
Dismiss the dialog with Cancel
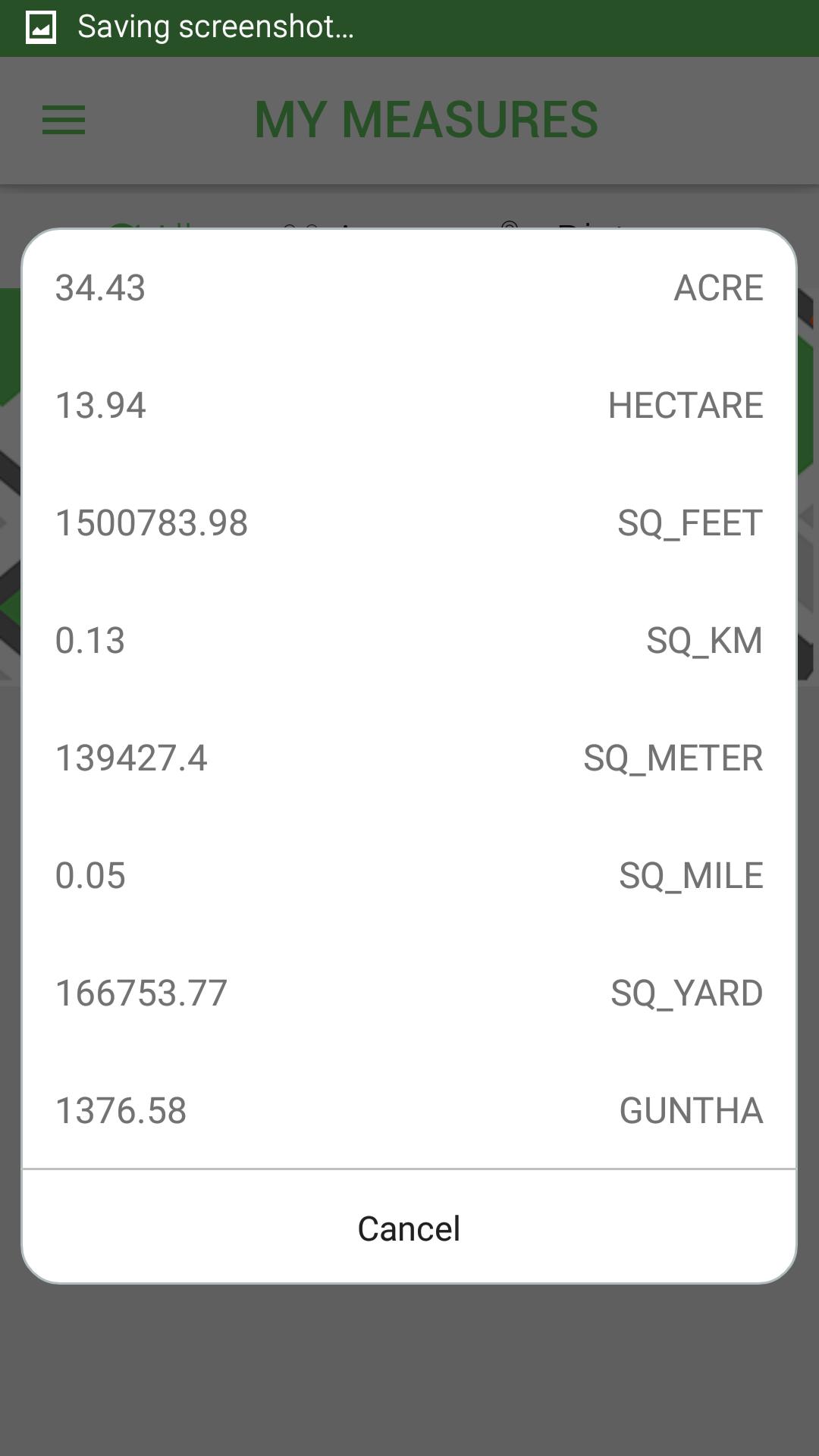click(409, 1228)
